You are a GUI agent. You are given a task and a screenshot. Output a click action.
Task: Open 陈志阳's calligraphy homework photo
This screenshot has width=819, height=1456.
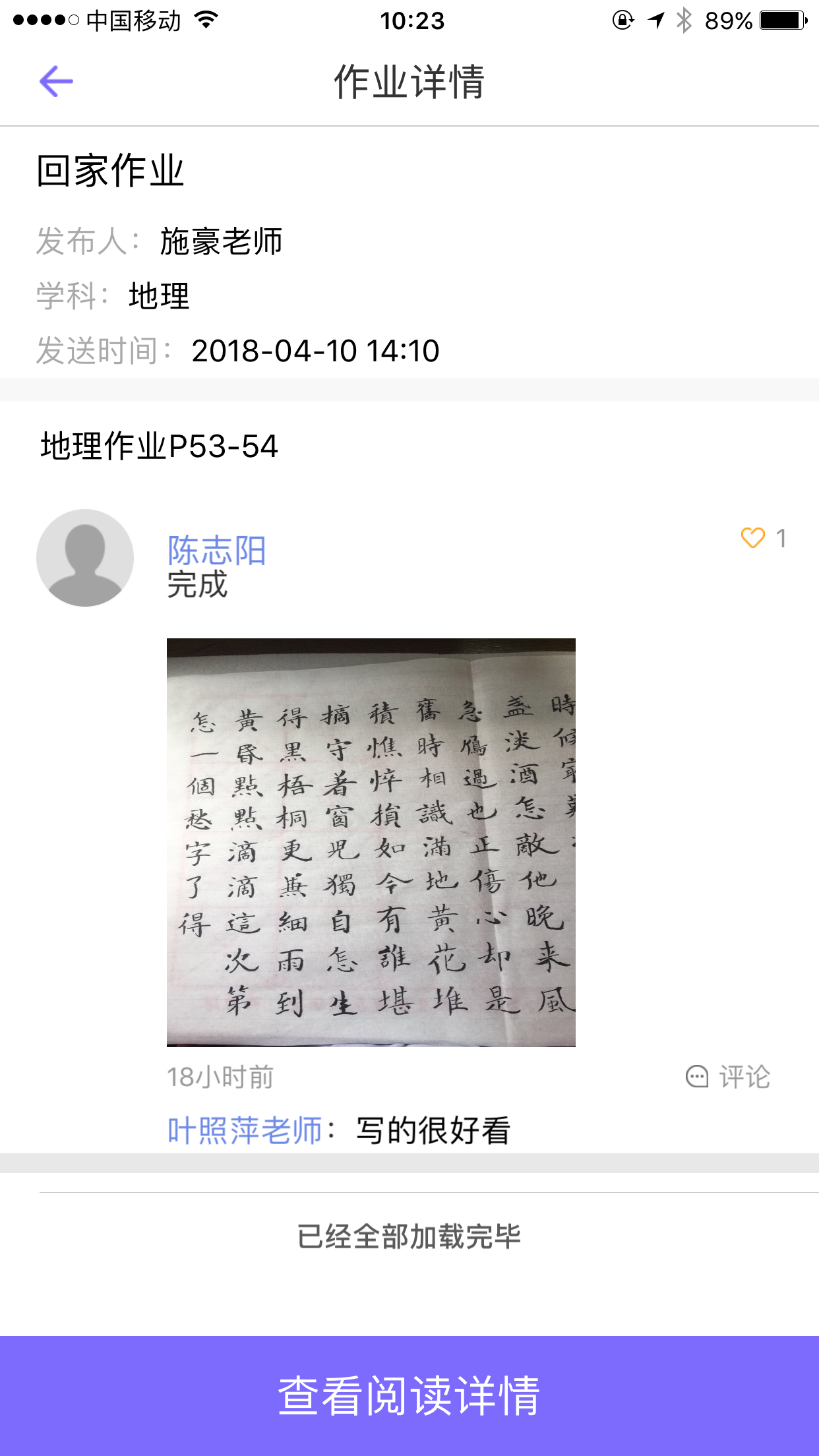pyautogui.click(x=371, y=842)
